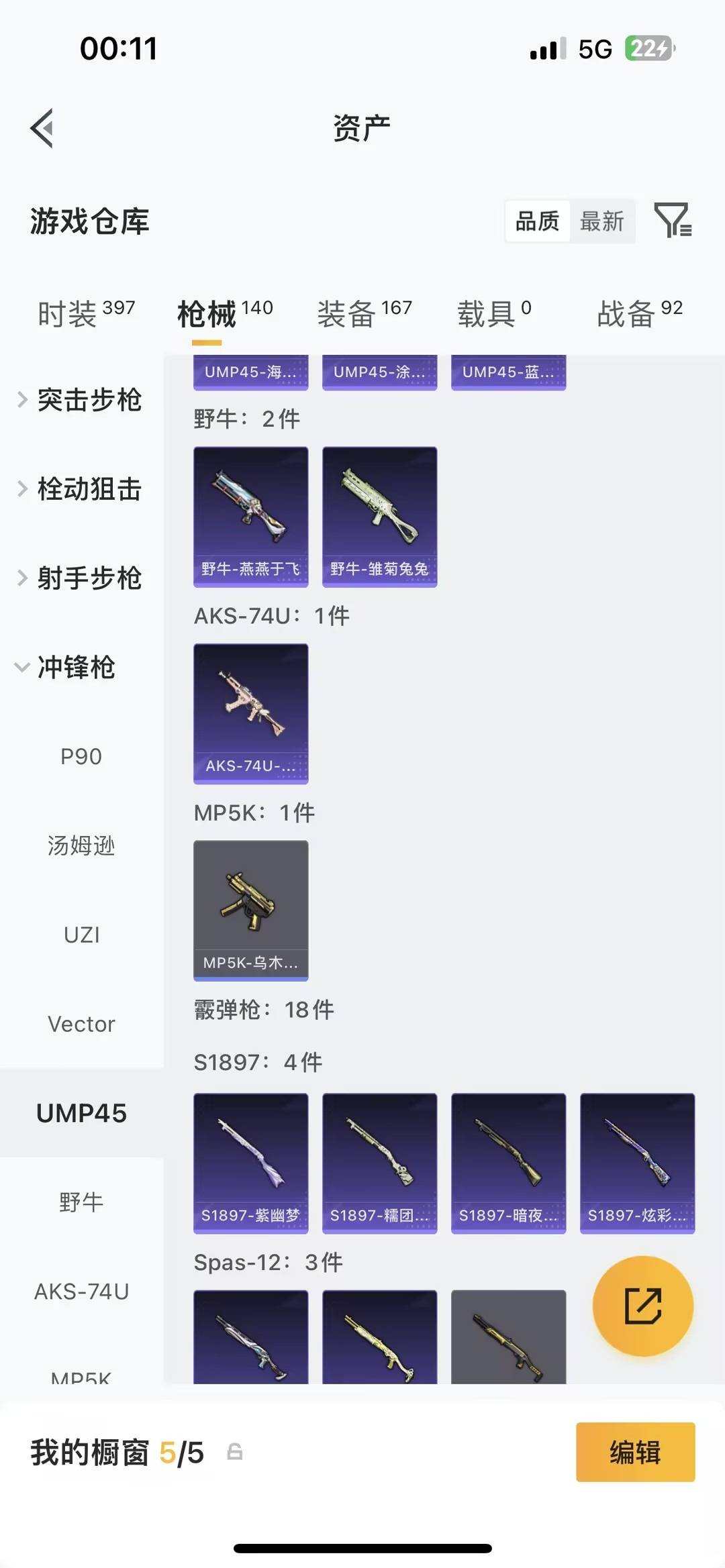Open the AKS-74U weapon skin card

[250, 713]
